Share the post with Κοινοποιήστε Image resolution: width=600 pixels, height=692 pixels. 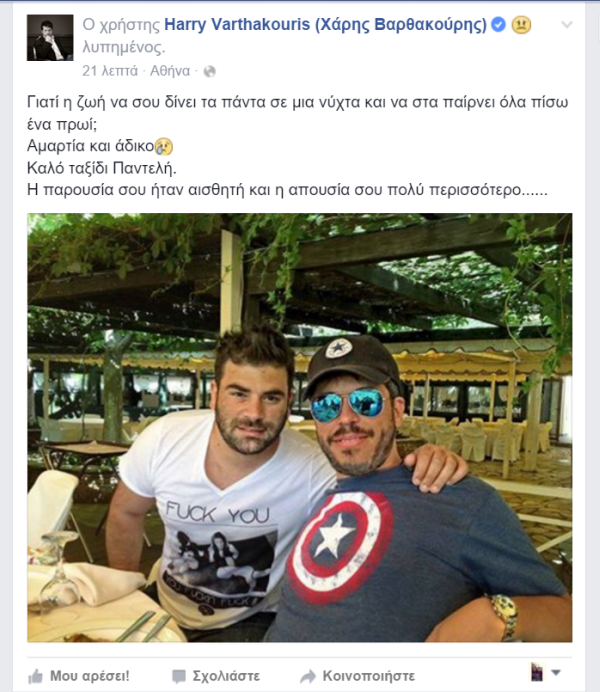tap(358, 675)
